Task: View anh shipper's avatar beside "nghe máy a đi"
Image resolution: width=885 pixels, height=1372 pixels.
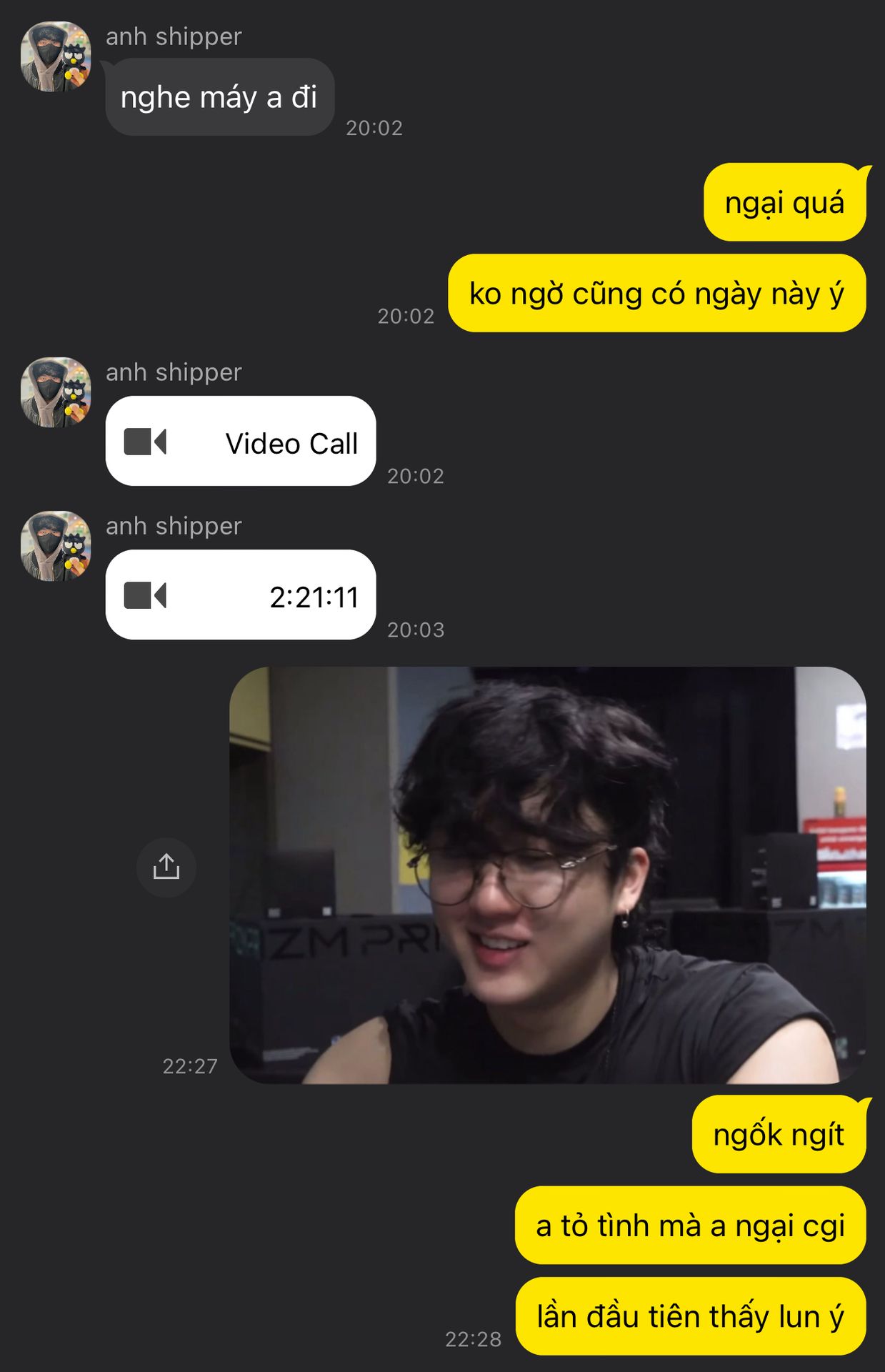Action: (x=56, y=56)
